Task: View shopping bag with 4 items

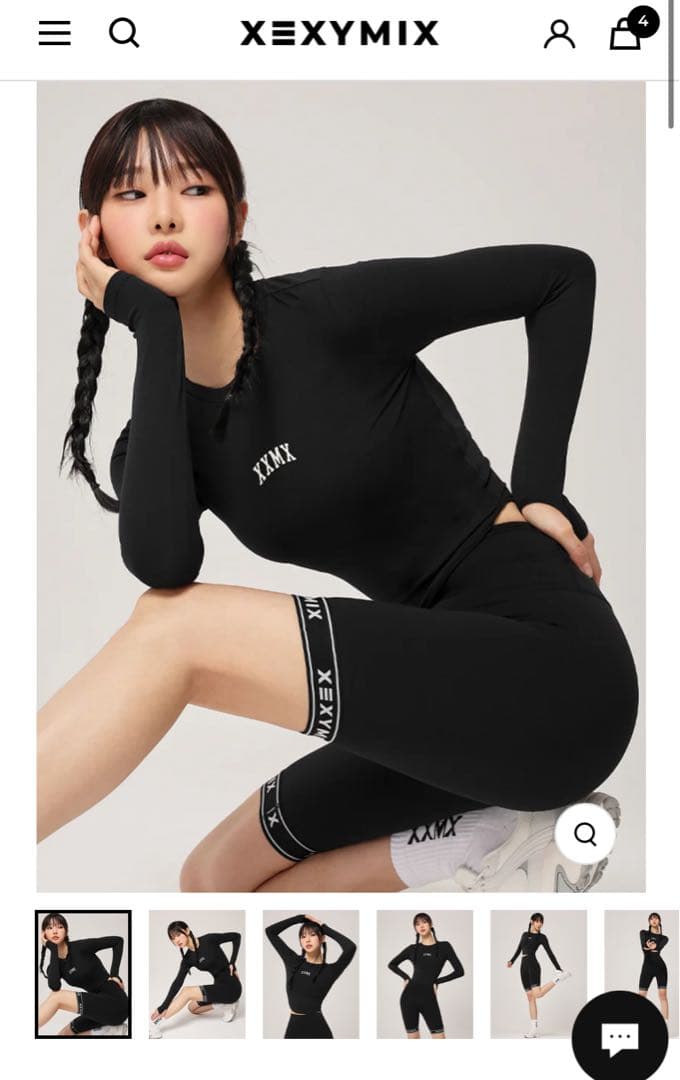Action: (x=627, y=33)
